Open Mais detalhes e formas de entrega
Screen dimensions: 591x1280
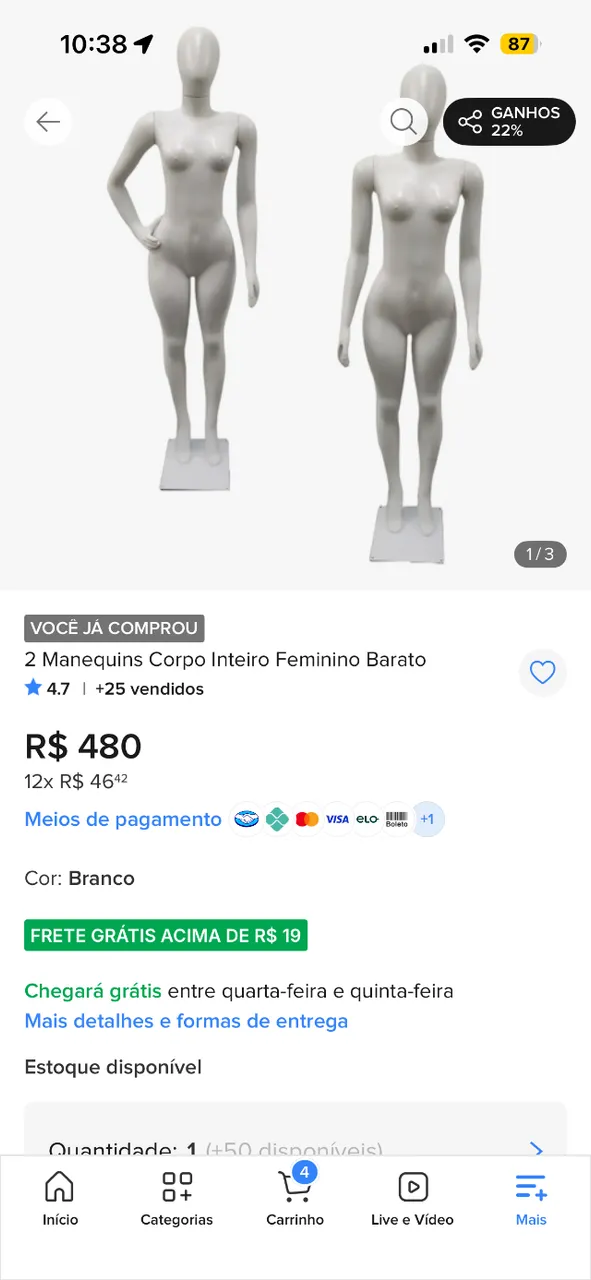[x=186, y=1021]
